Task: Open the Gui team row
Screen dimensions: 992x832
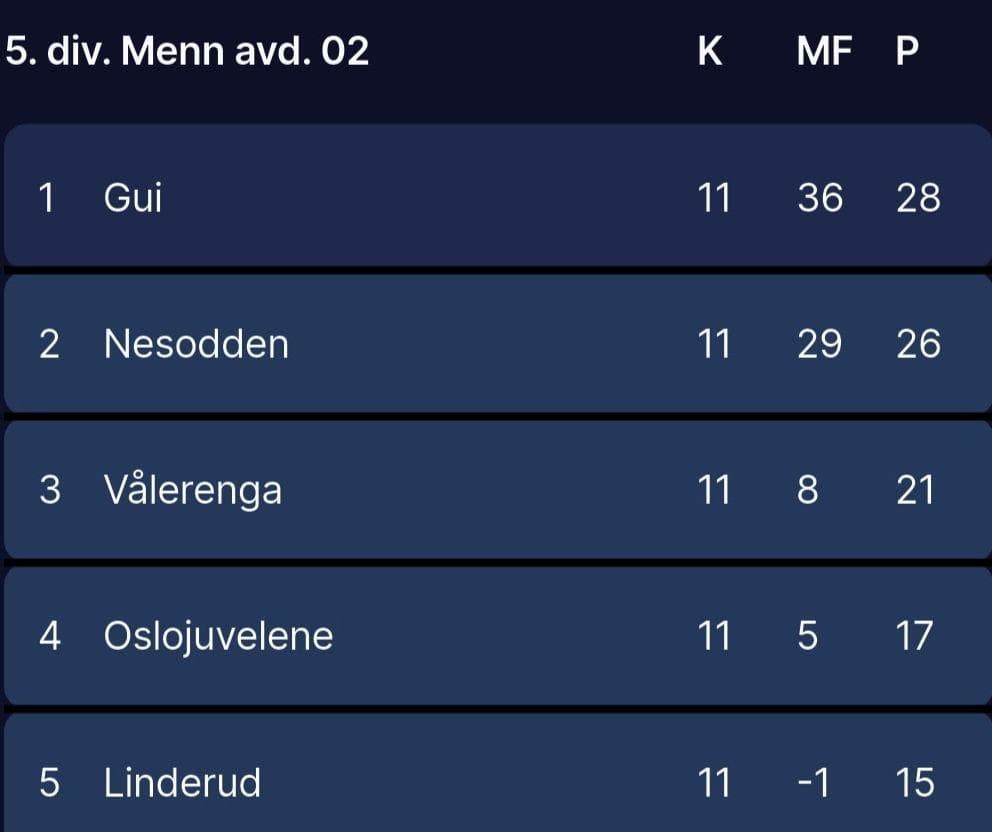Action: click(133, 198)
